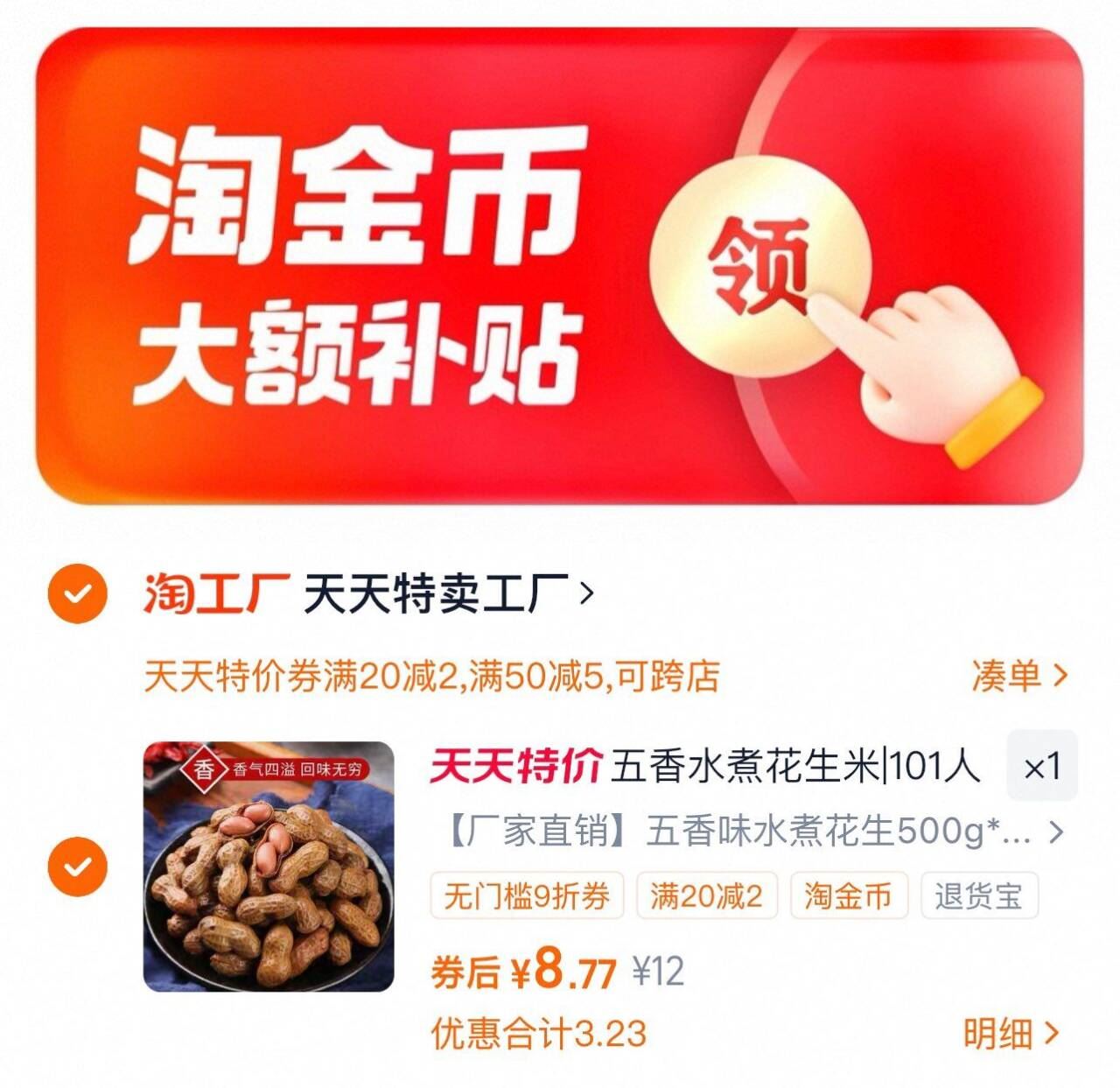Open the 淘金币 大额补贴 banner
This screenshot has width=1120, height=1088.
pos(560,265)
